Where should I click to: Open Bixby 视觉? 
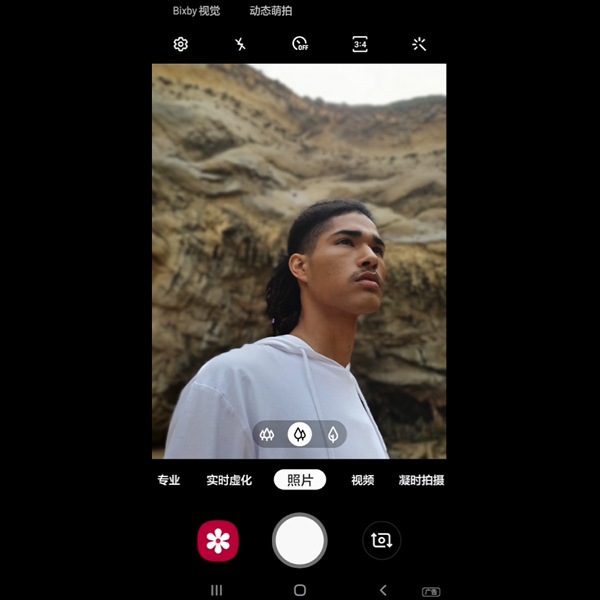pyautogui.click(x=196, y=11)
